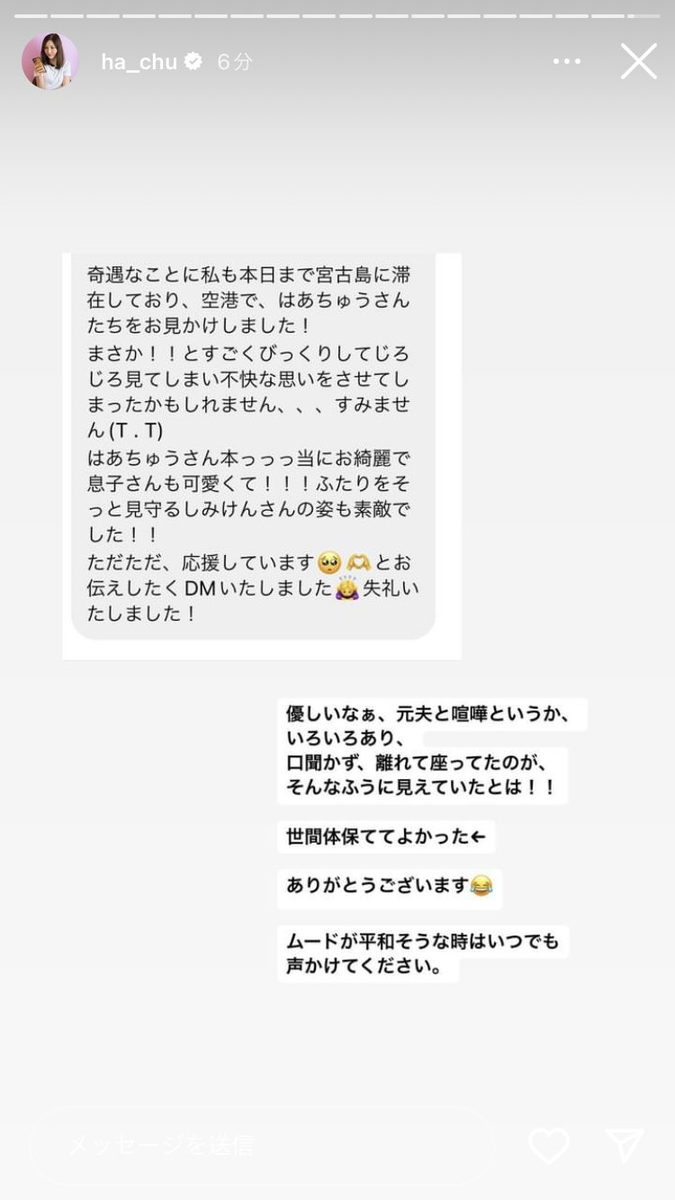The height and width of the screenshot is (1200, 675).
Task: Open the three-dot story options menu
Action: pyautogui.click(x=567, y=62)
